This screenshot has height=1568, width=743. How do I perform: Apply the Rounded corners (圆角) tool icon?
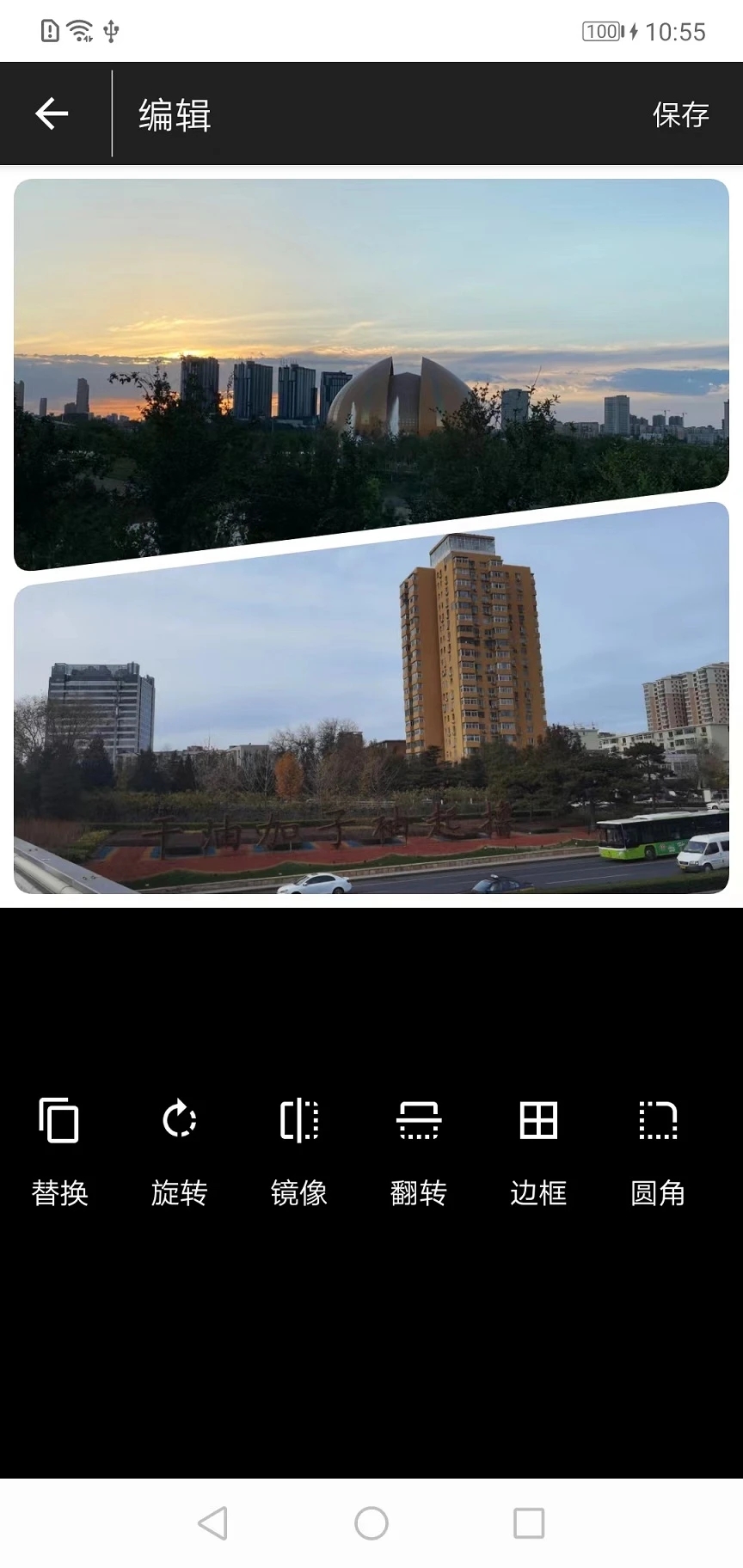click(657, 1119)
